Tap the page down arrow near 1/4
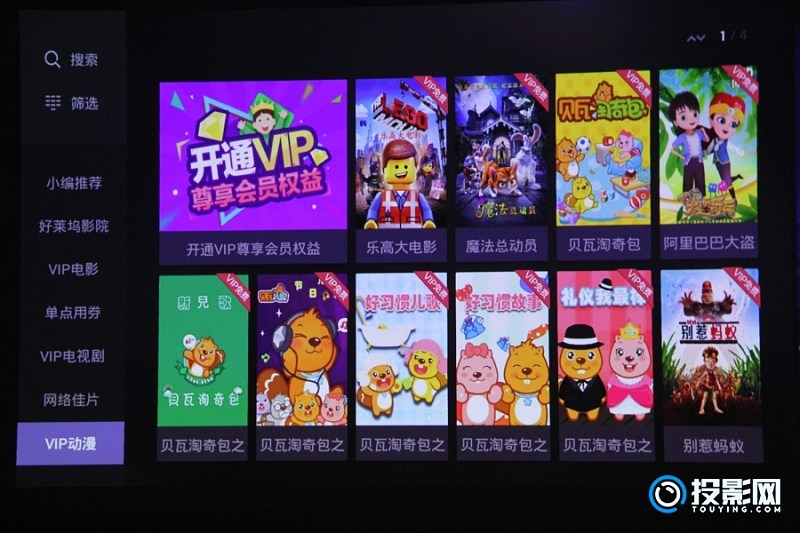The height and width of the screenshot is (533, 800). click(x=695, y=38)
